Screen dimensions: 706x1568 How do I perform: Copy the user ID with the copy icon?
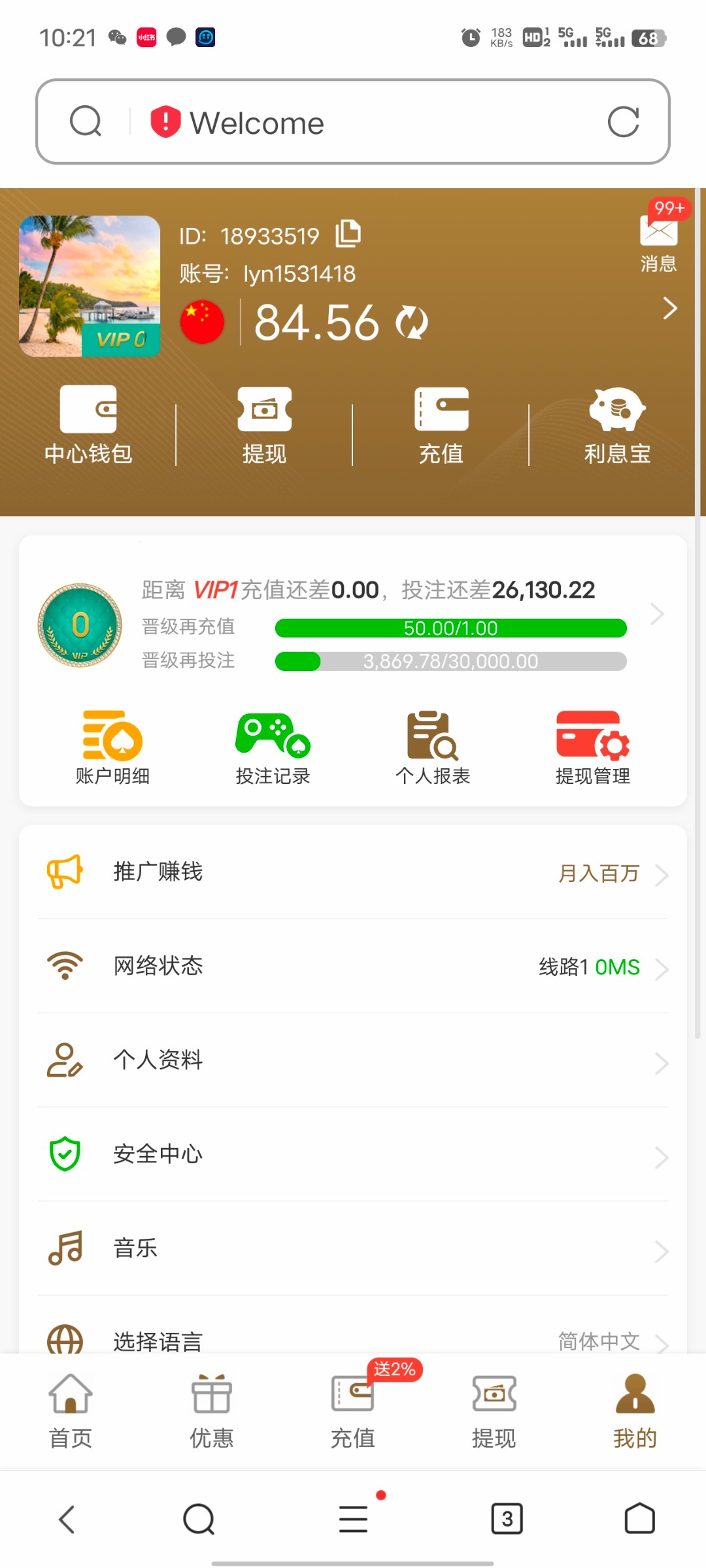point(348,234)
